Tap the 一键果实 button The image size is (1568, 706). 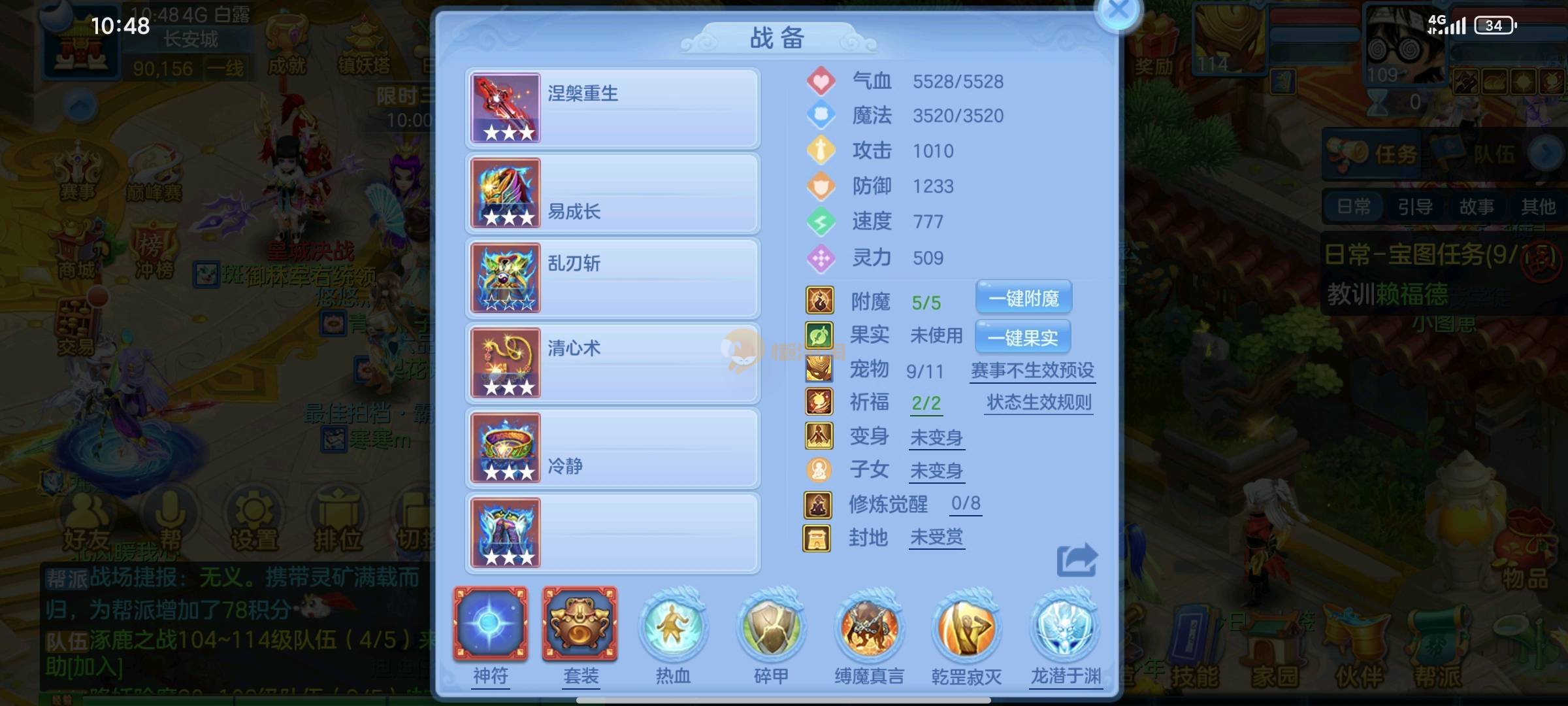pyautogui.click(x=1022, y=337)
